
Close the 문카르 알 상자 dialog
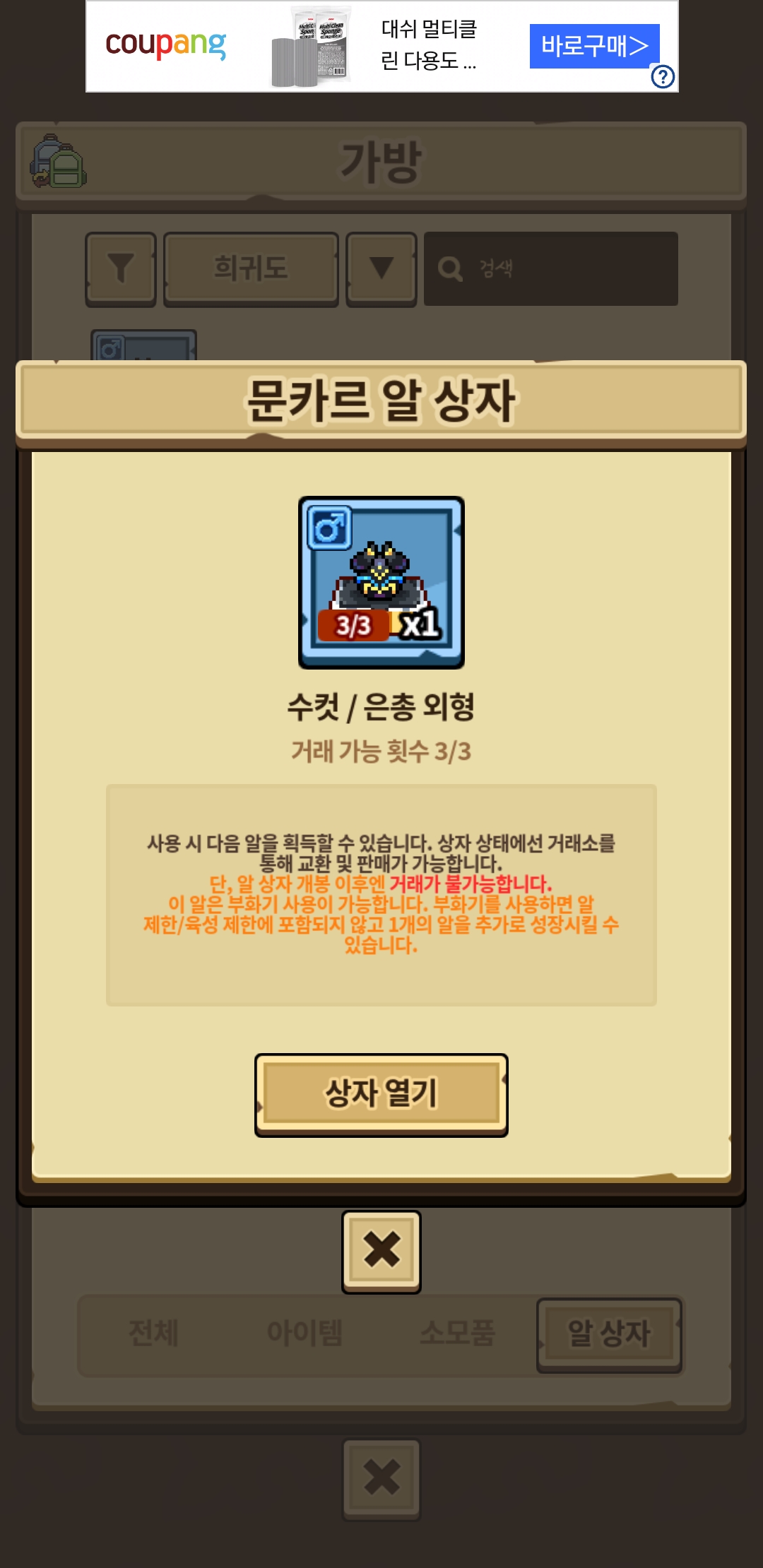381,1252
